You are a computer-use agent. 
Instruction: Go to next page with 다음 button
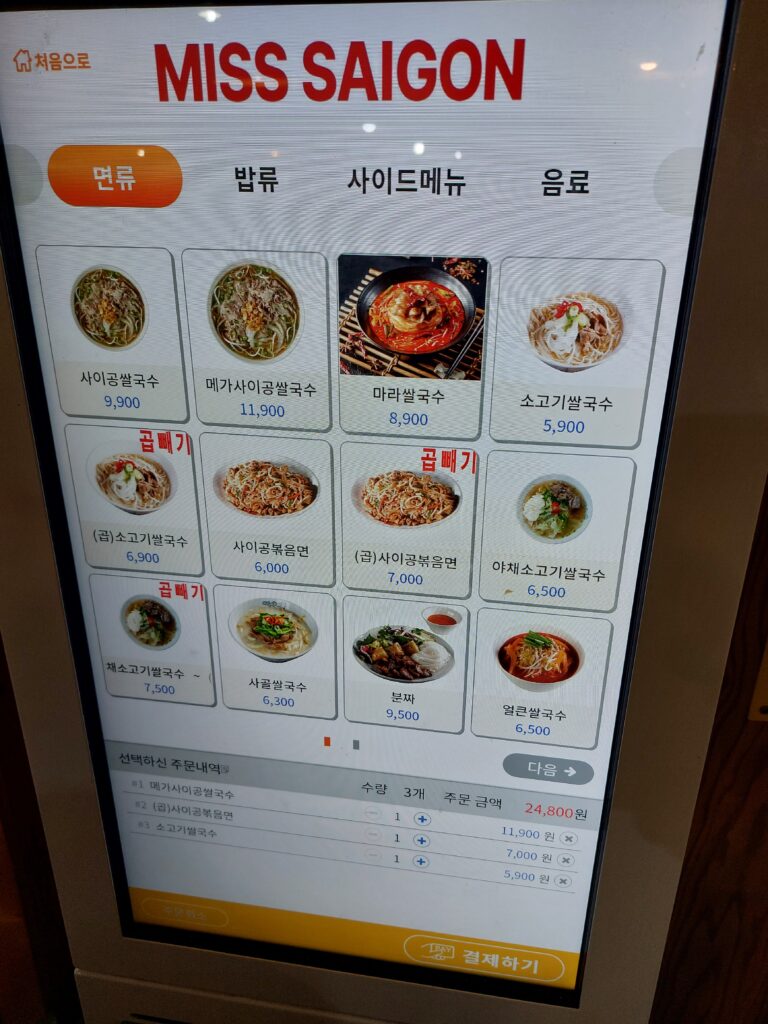click(547, 770)
